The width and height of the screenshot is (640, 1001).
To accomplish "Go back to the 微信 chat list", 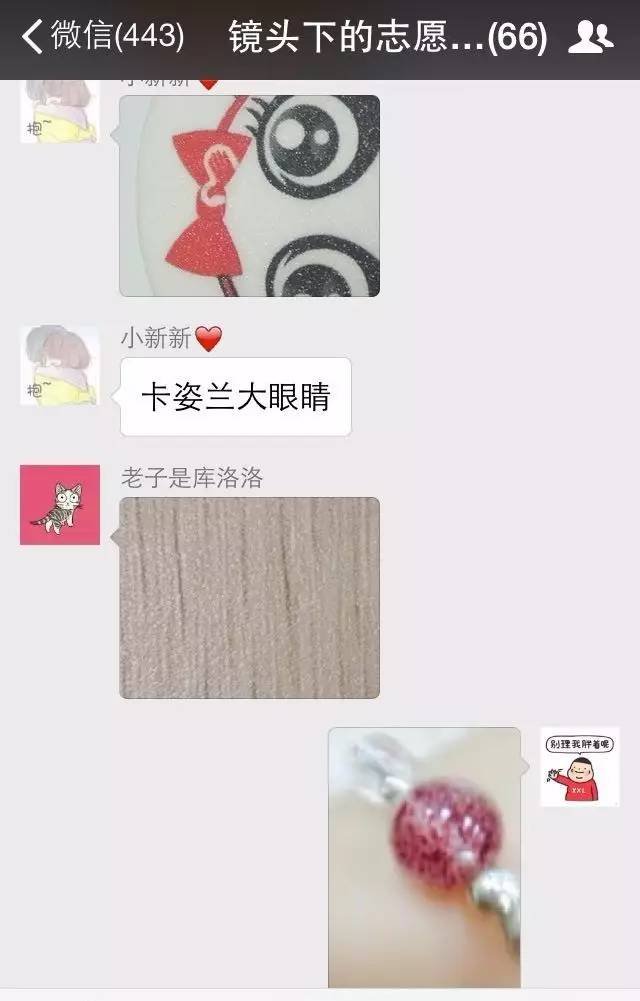I will (100, 38).
